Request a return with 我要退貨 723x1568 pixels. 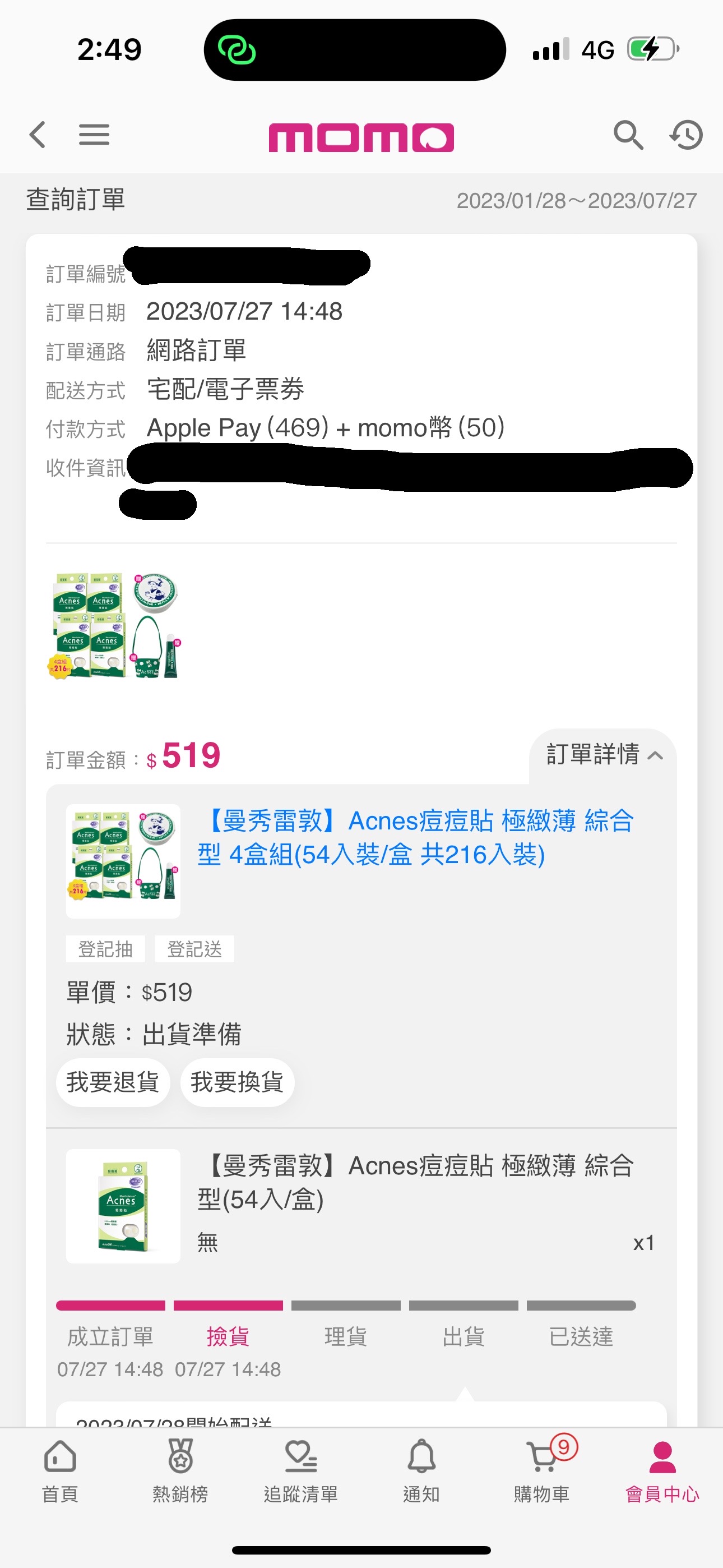pyautogui.click(x=113, y=1082)
